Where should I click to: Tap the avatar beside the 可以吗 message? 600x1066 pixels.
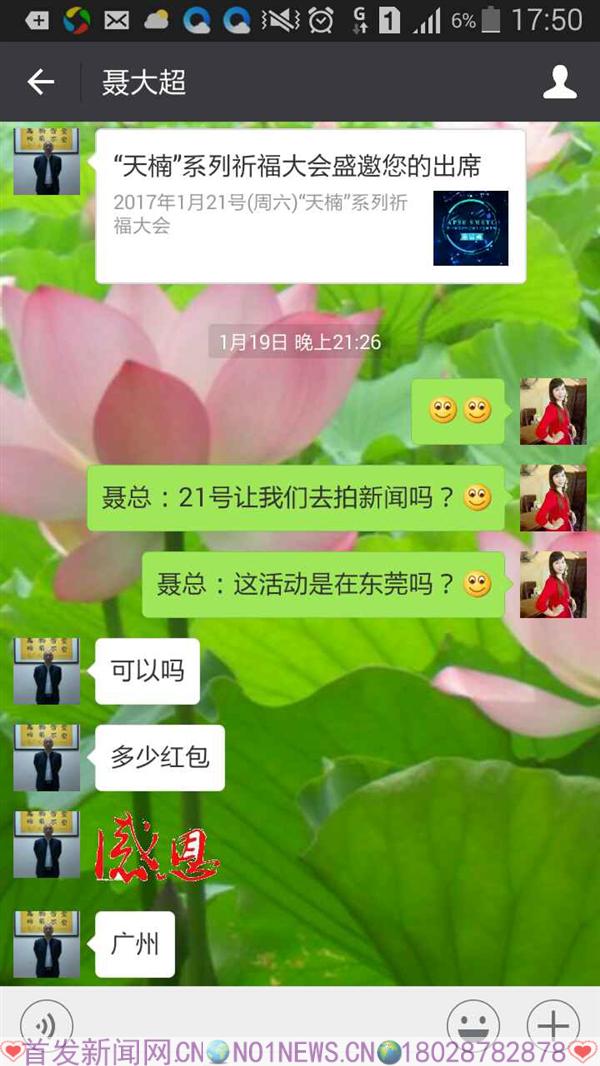(x=46, y=671)
